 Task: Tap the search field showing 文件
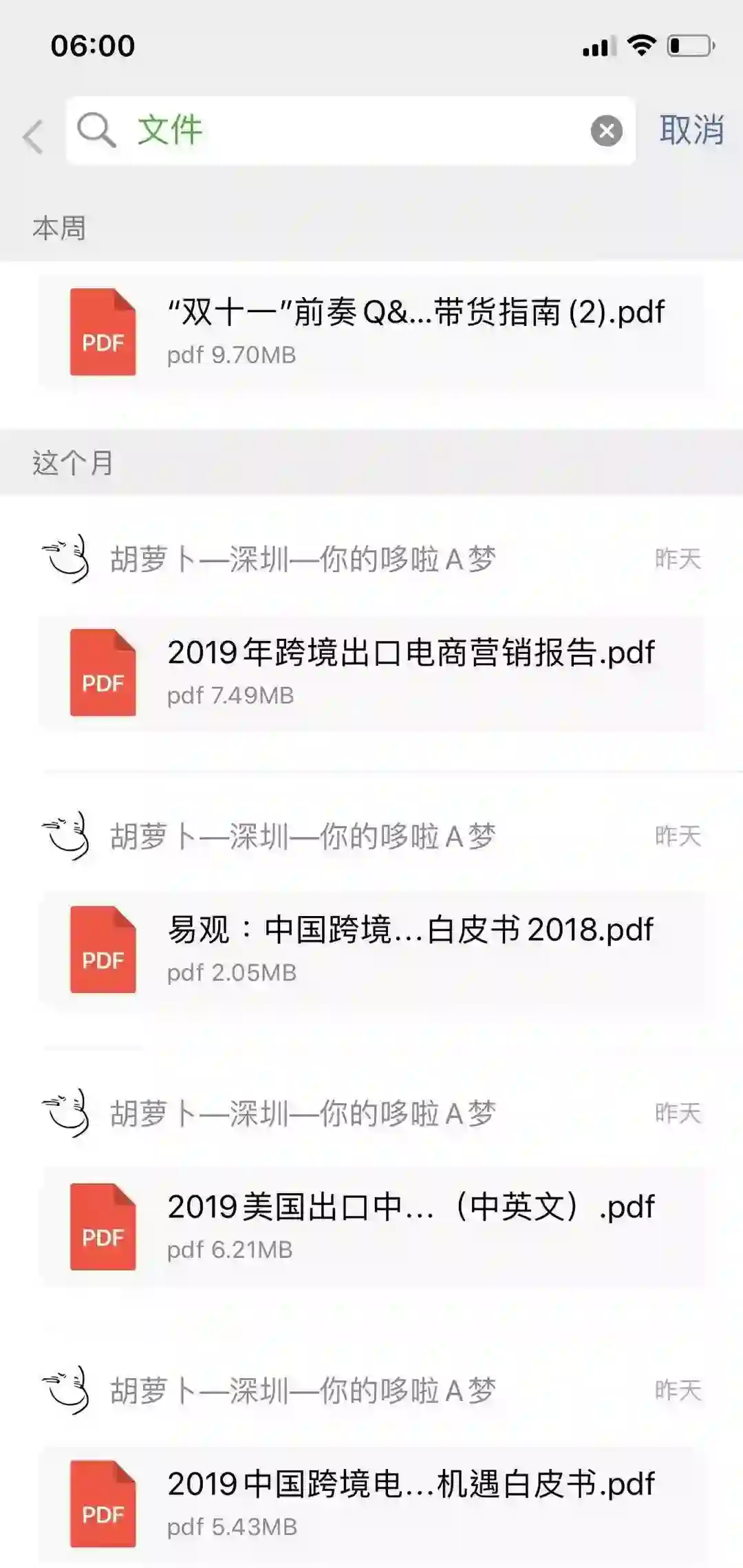[344, 131]
